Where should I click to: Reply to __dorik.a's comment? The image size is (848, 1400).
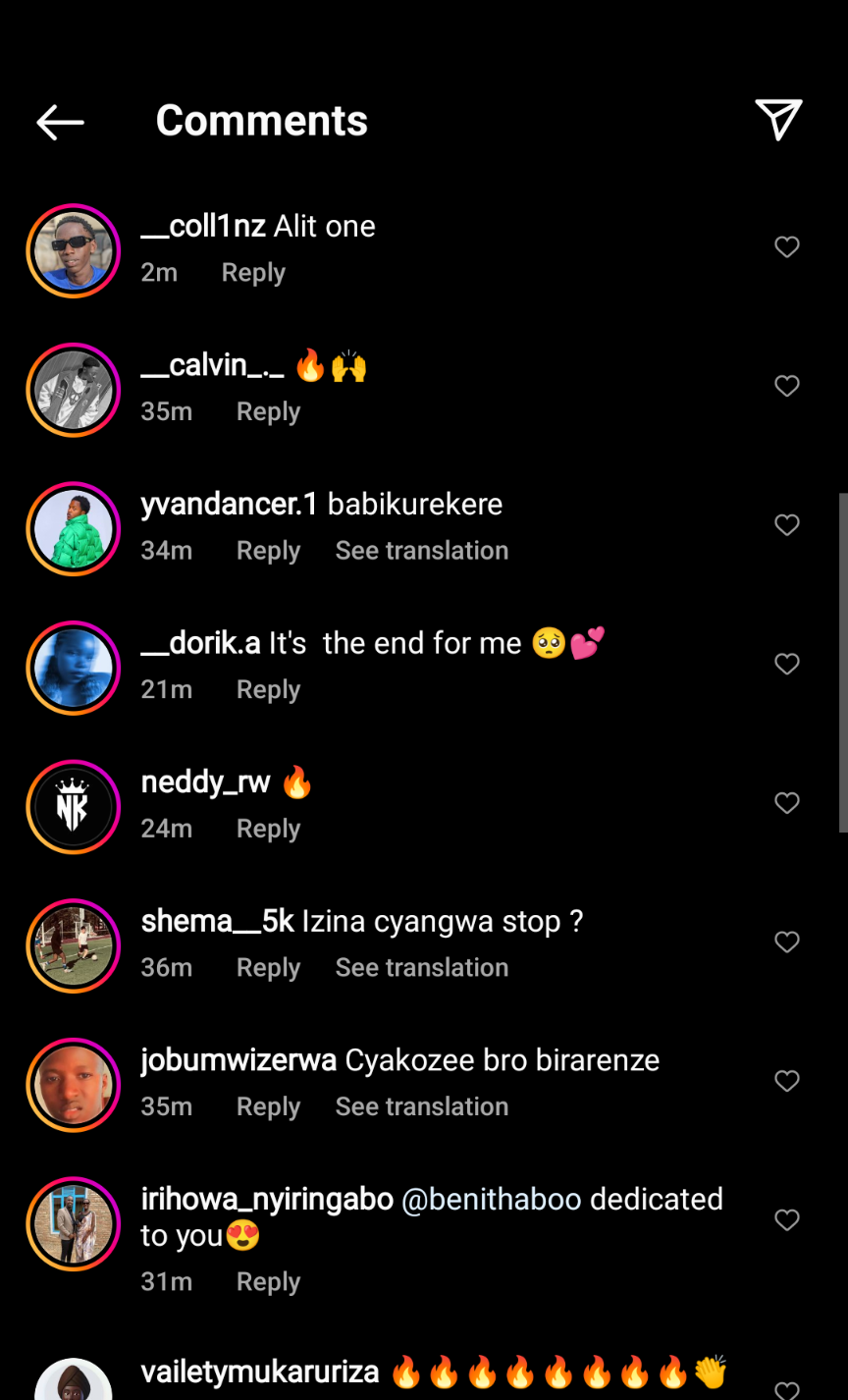(268, 690)
